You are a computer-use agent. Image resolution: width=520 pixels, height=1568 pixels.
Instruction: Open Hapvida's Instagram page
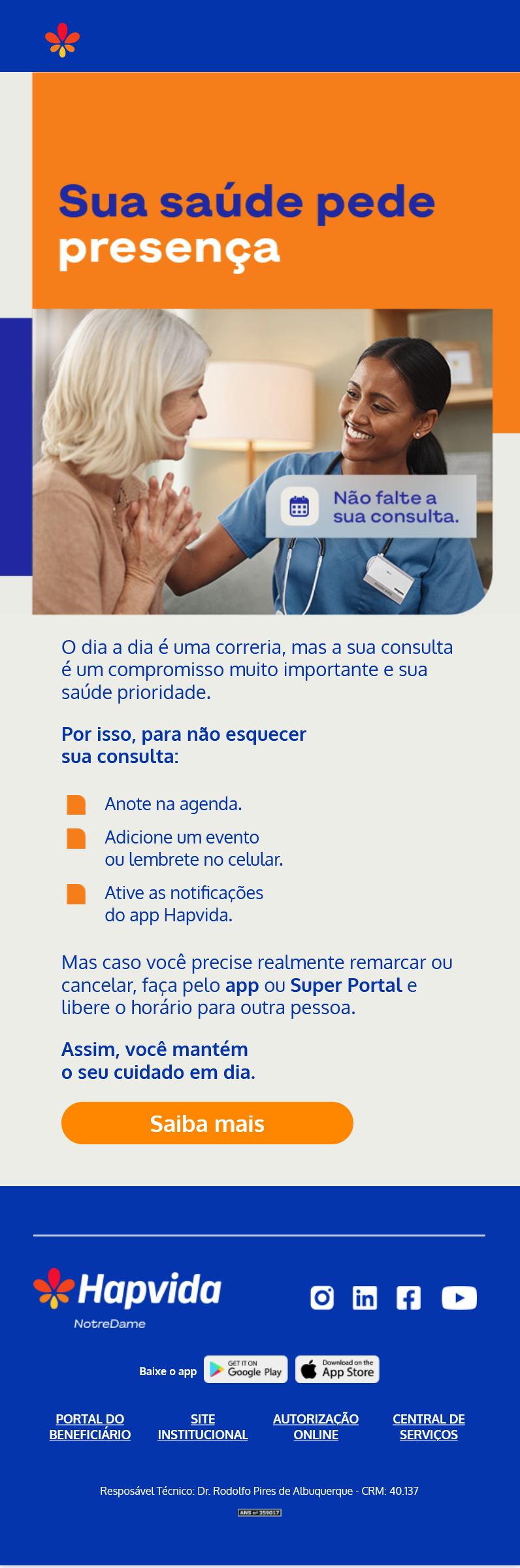pos(322,1297)
